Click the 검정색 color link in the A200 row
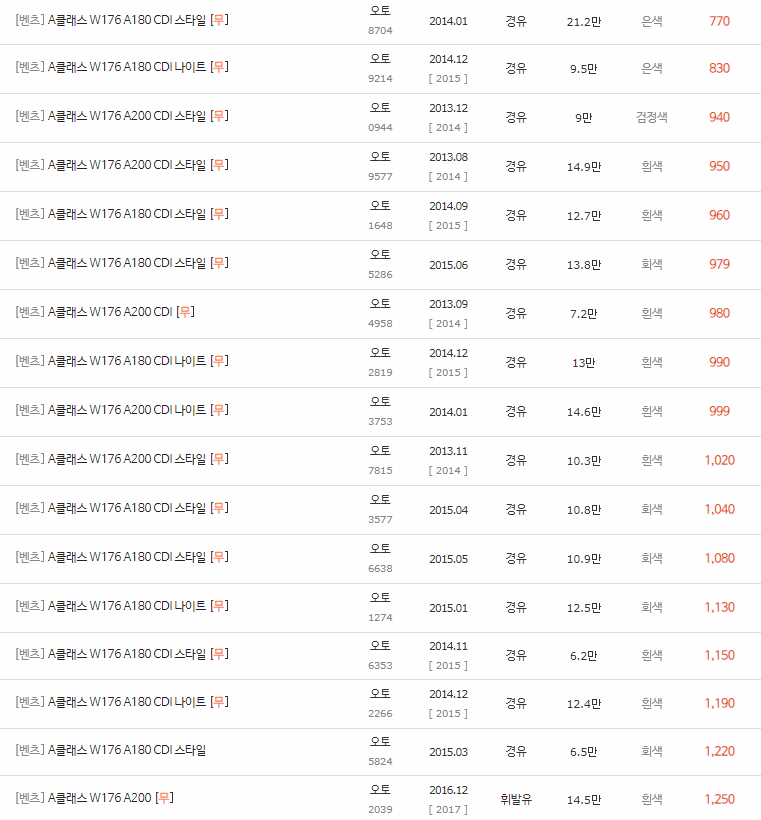 pos(652,117)
